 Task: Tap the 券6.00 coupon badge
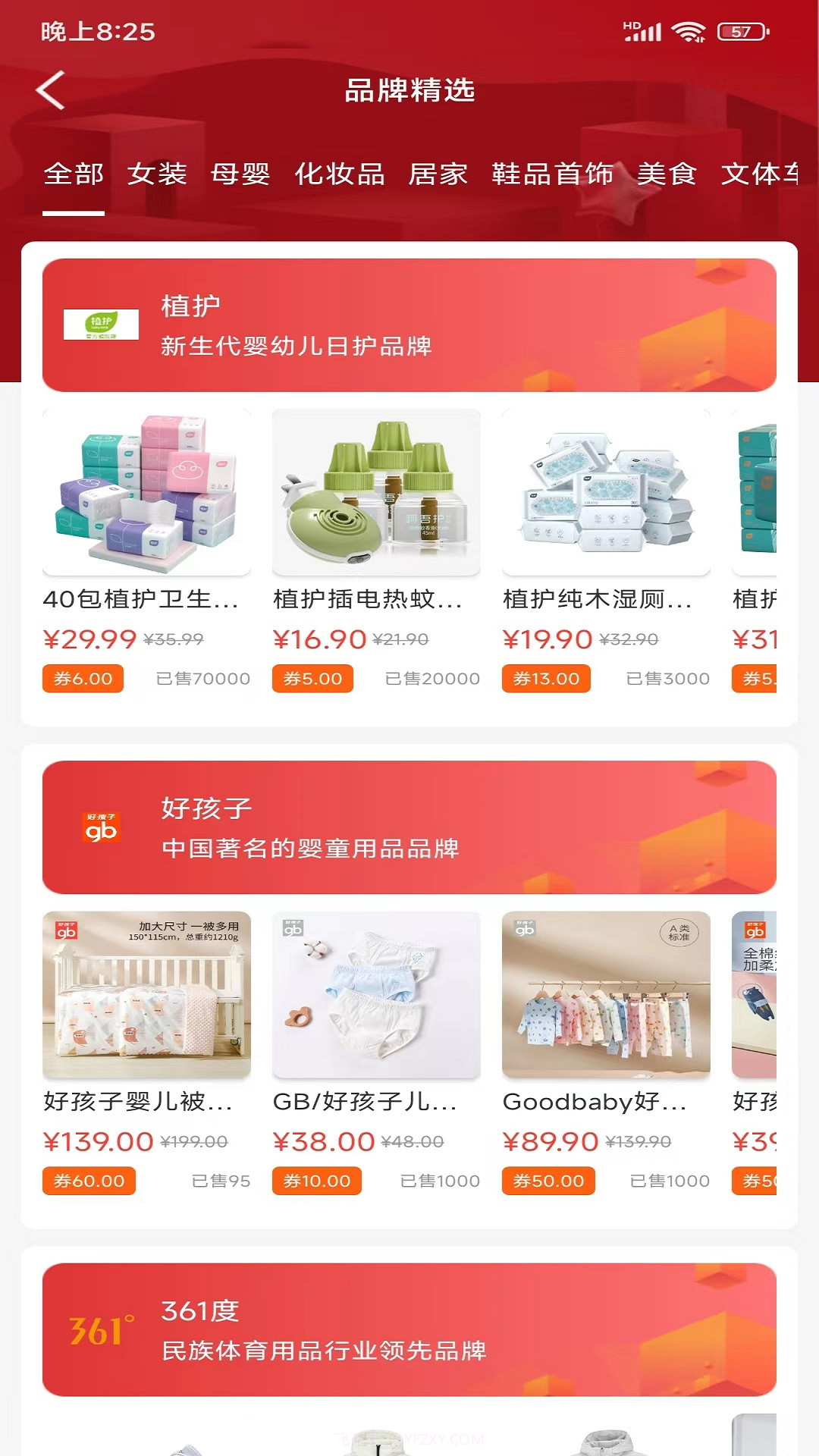(82, 679)
